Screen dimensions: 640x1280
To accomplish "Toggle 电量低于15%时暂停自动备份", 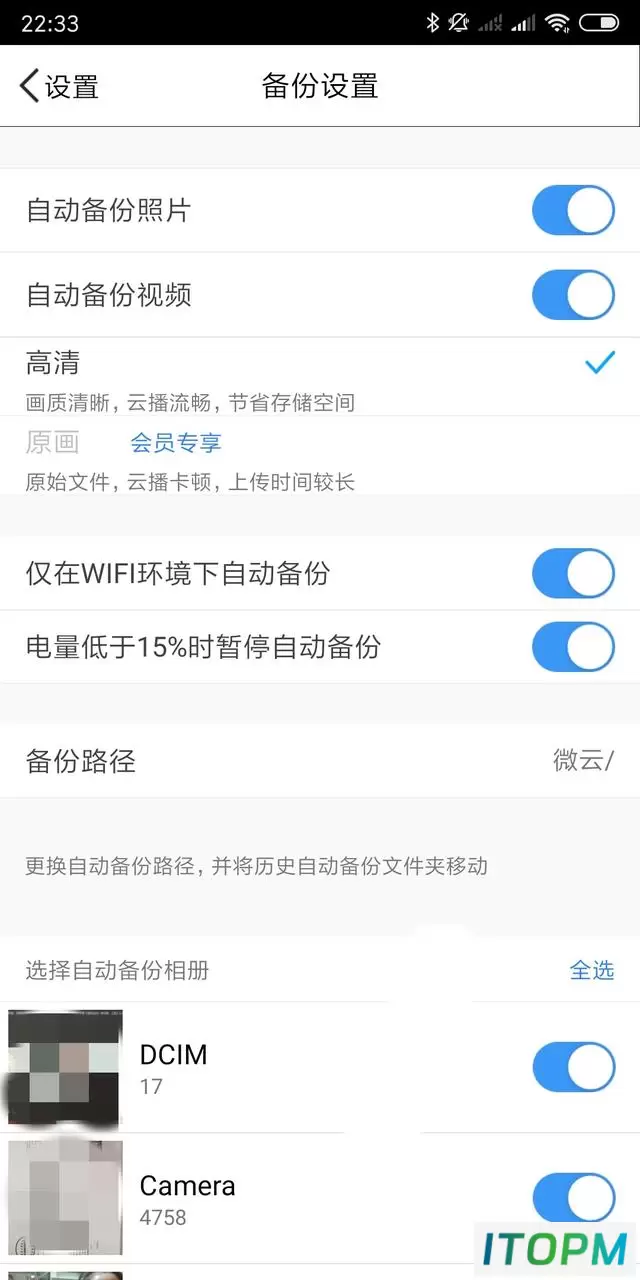I will 573,647.
